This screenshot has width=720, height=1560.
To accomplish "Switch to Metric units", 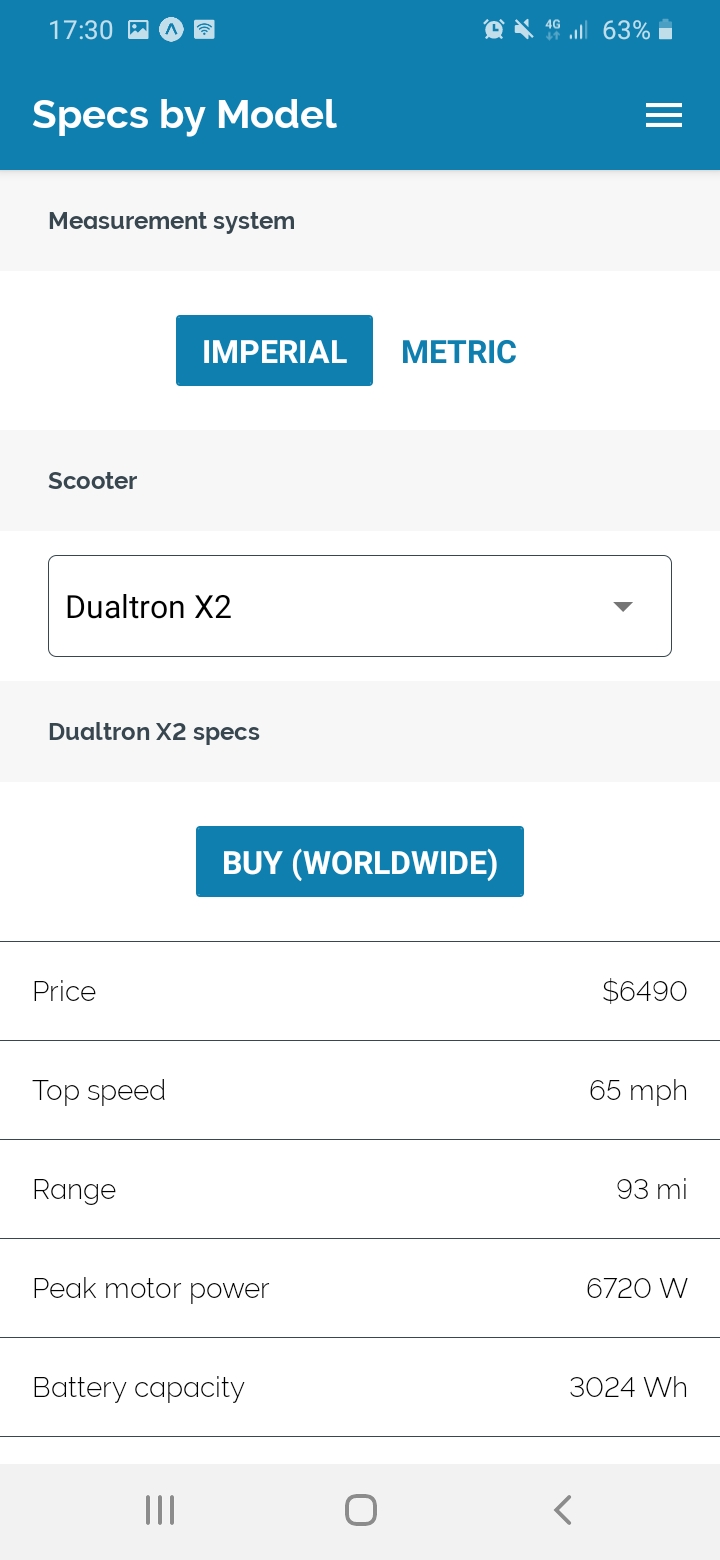I will pos(459,351).
